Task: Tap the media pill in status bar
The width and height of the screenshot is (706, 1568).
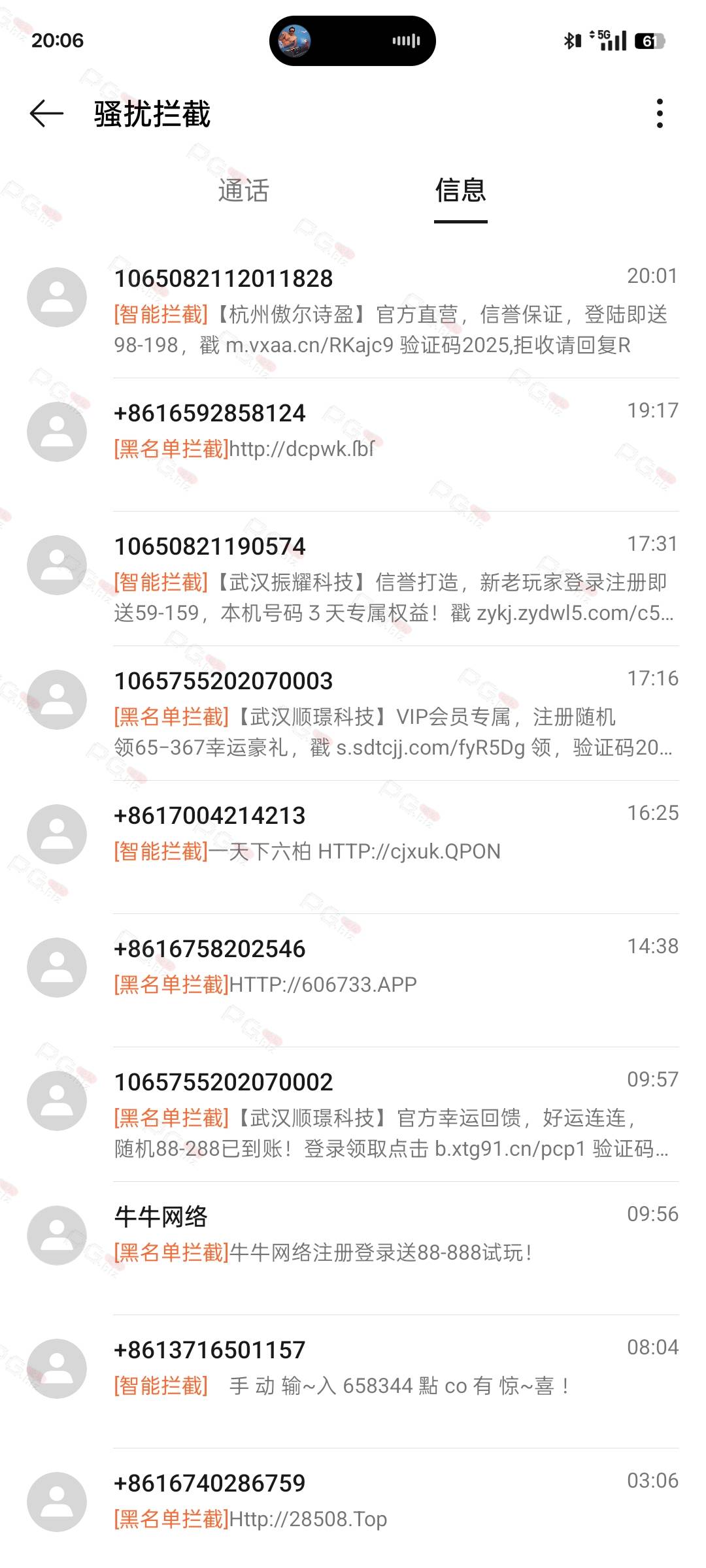Action: click(352, 41)
